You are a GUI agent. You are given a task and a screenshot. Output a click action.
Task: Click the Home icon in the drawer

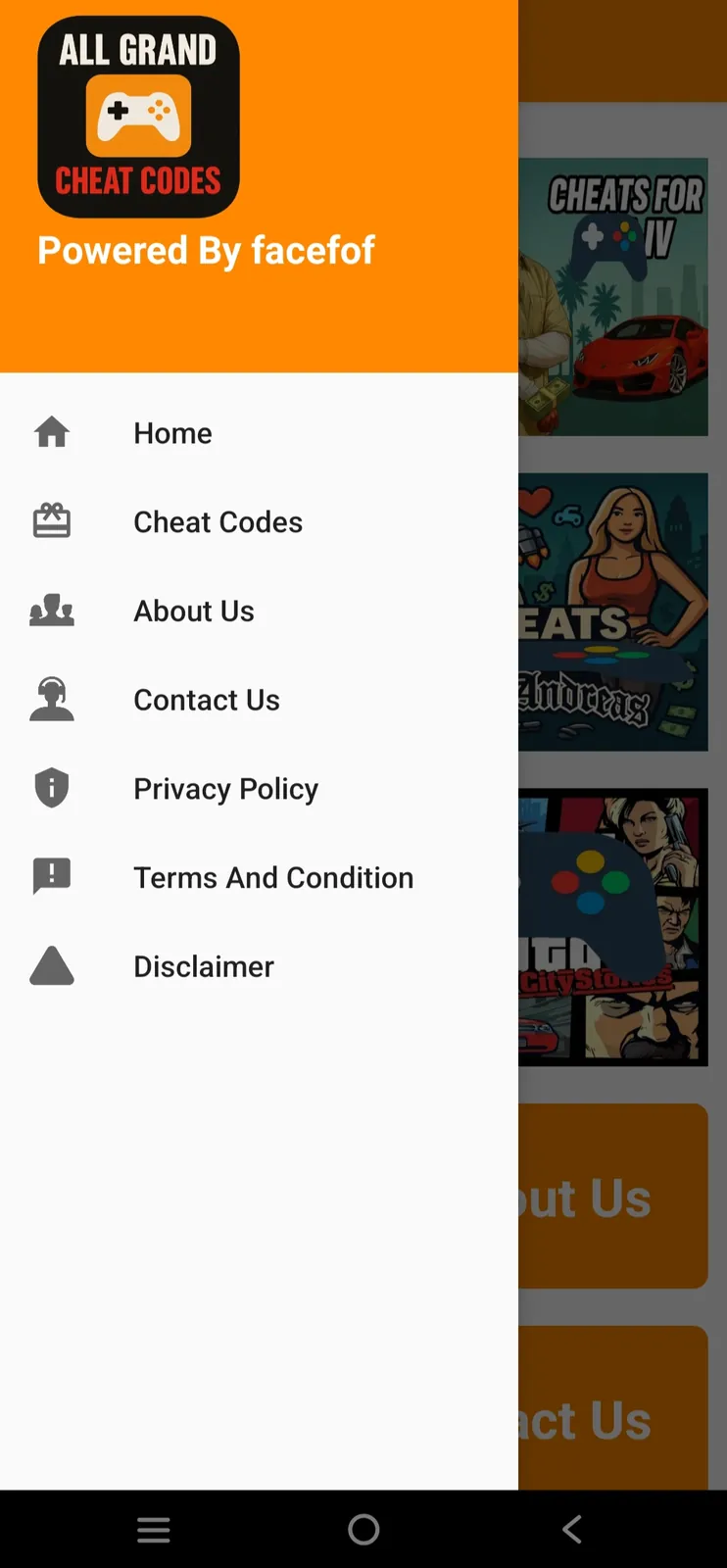(51, 432)
